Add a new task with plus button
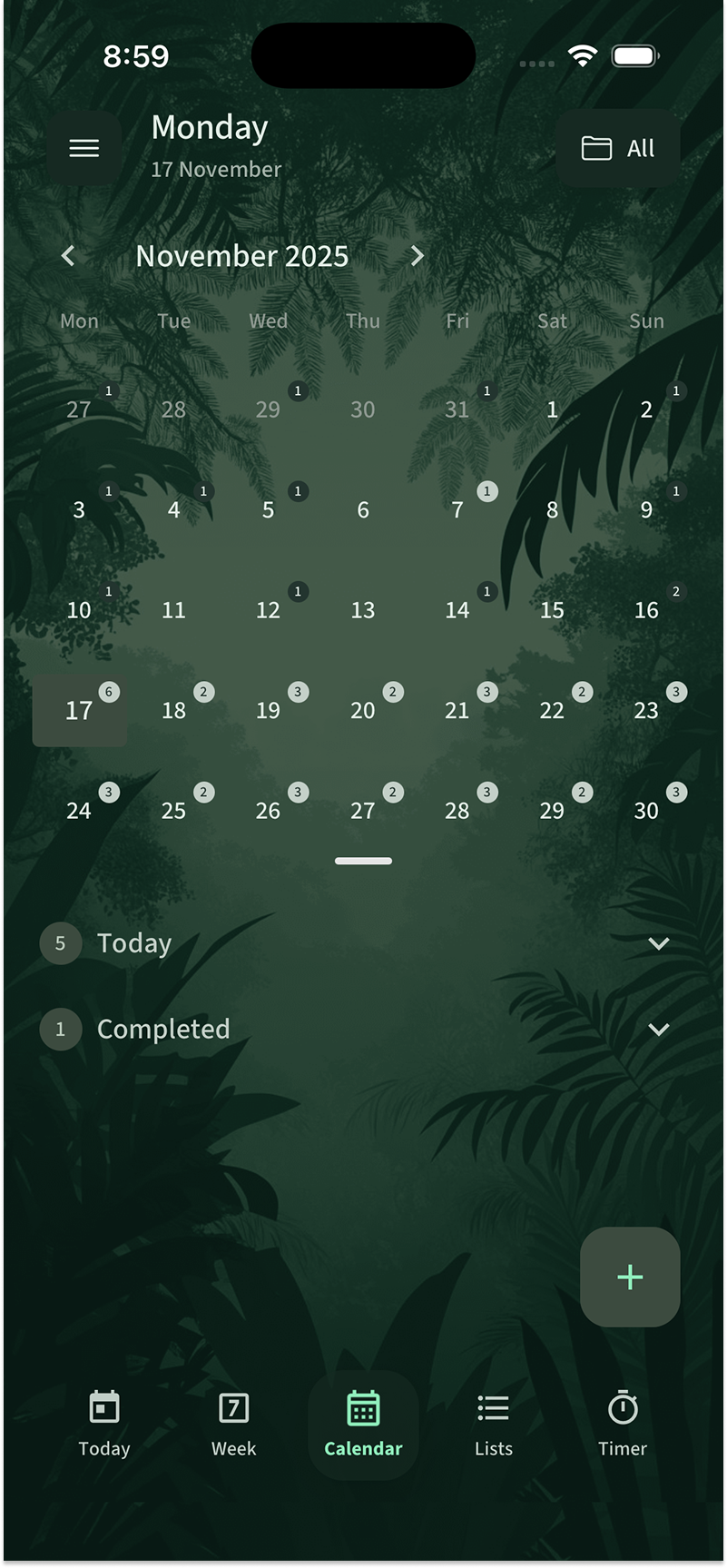The width and height of the screenshot is (727, 1568). (630, 1277)
